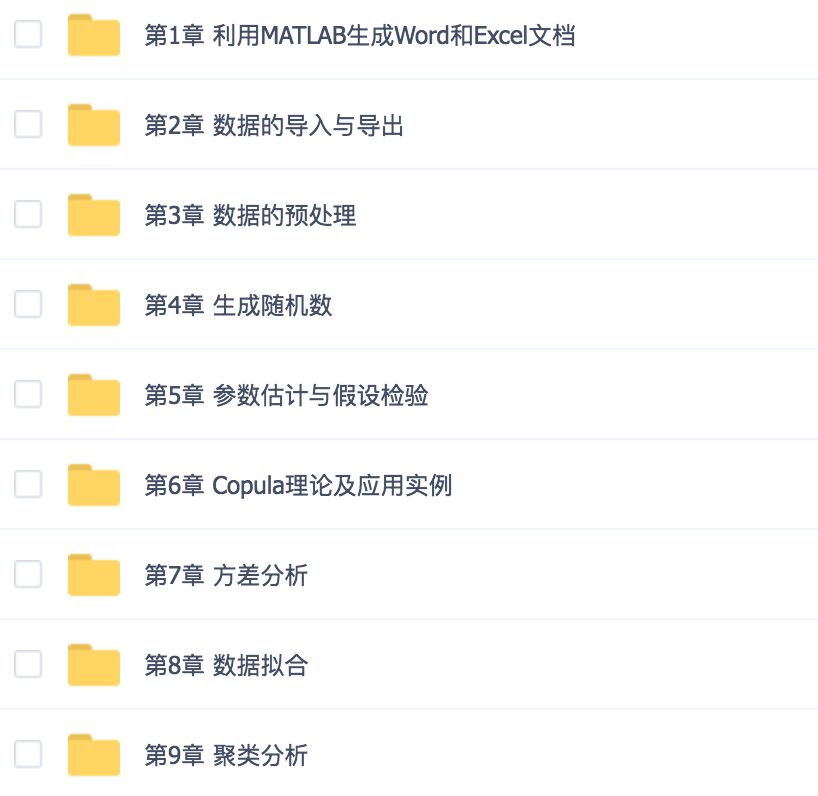
Task: Tick the checkbox beside 第2章 数据的导入与导出
Action: pos(28,125)
